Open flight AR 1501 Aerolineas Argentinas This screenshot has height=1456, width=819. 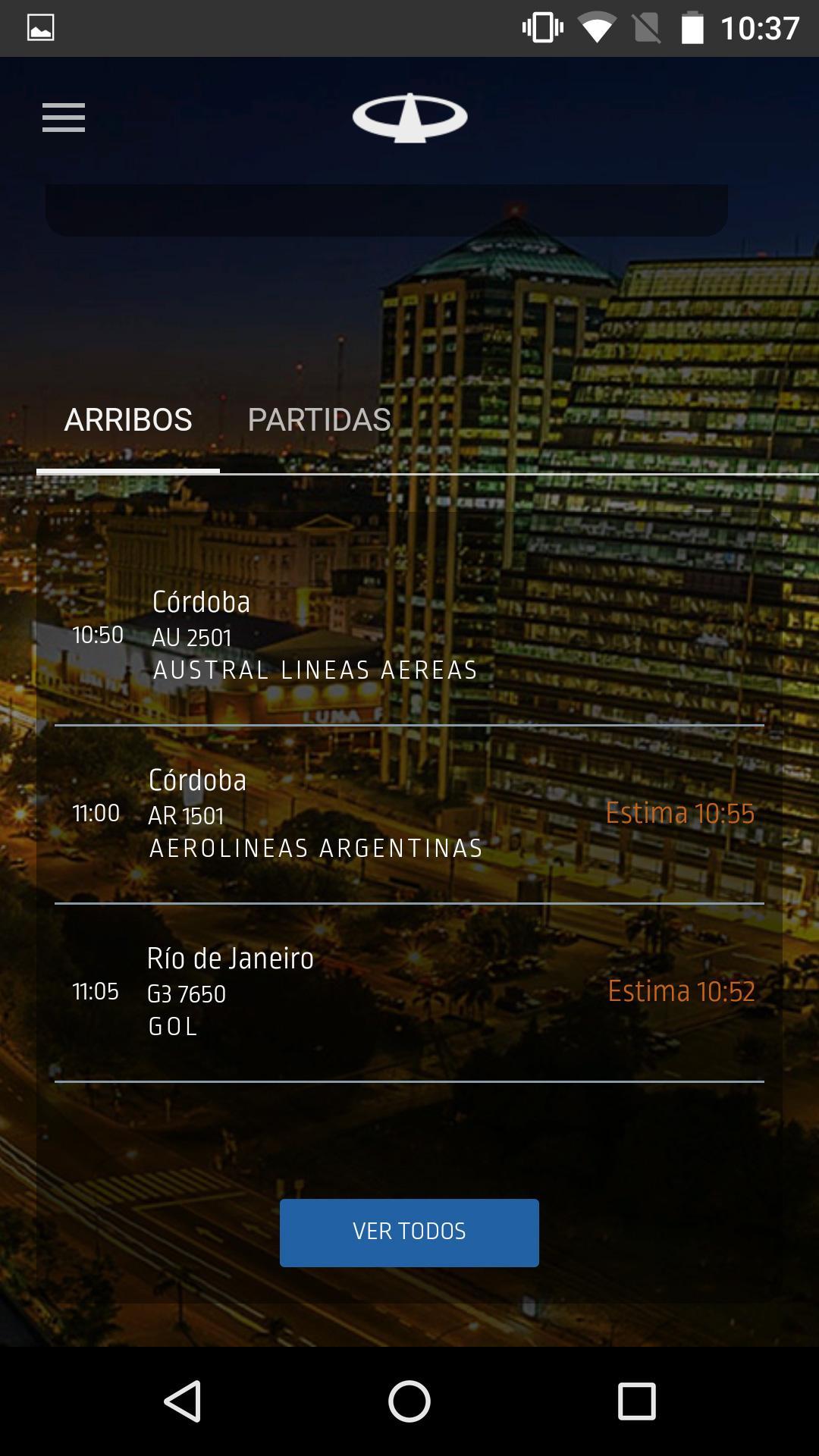click(x=409, y=814)
